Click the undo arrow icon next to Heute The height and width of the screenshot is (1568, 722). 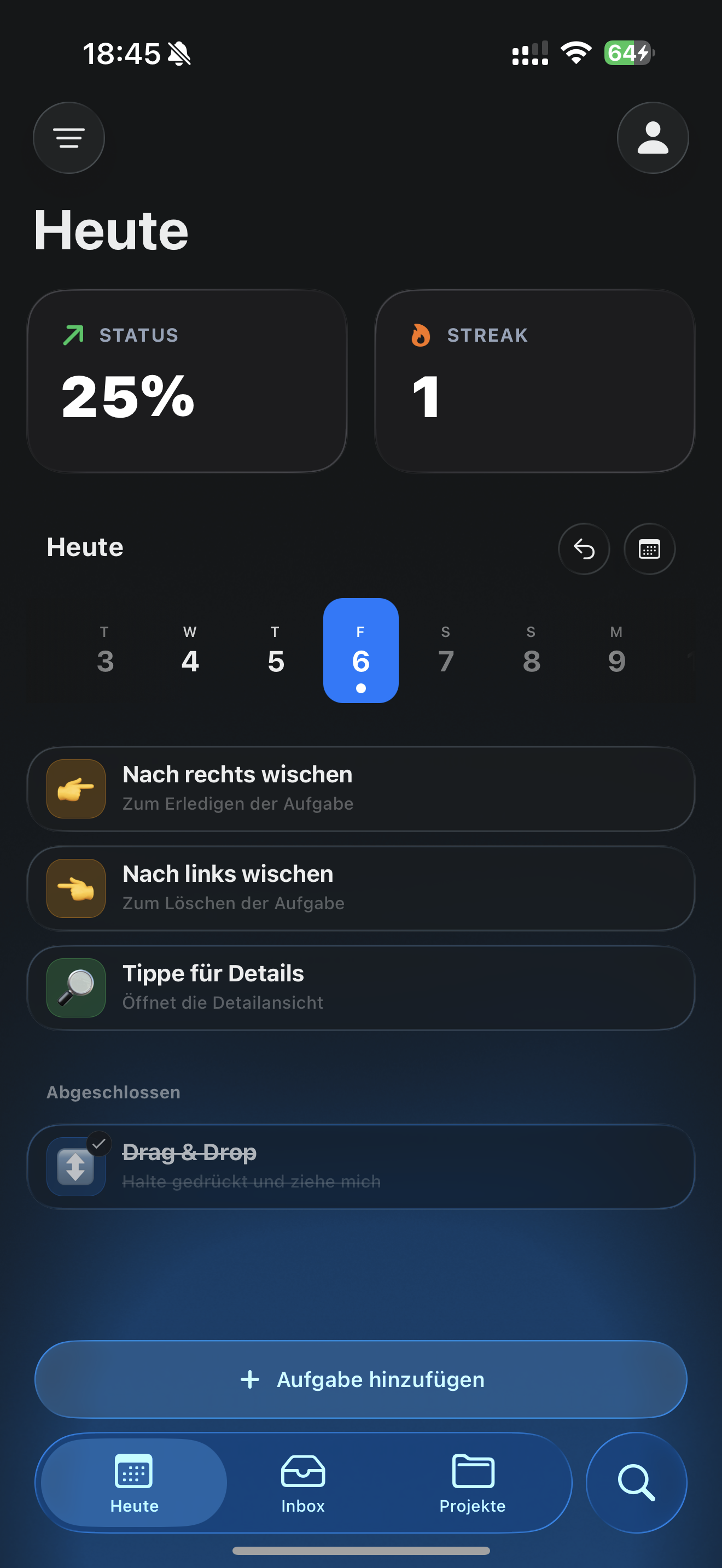583,548
